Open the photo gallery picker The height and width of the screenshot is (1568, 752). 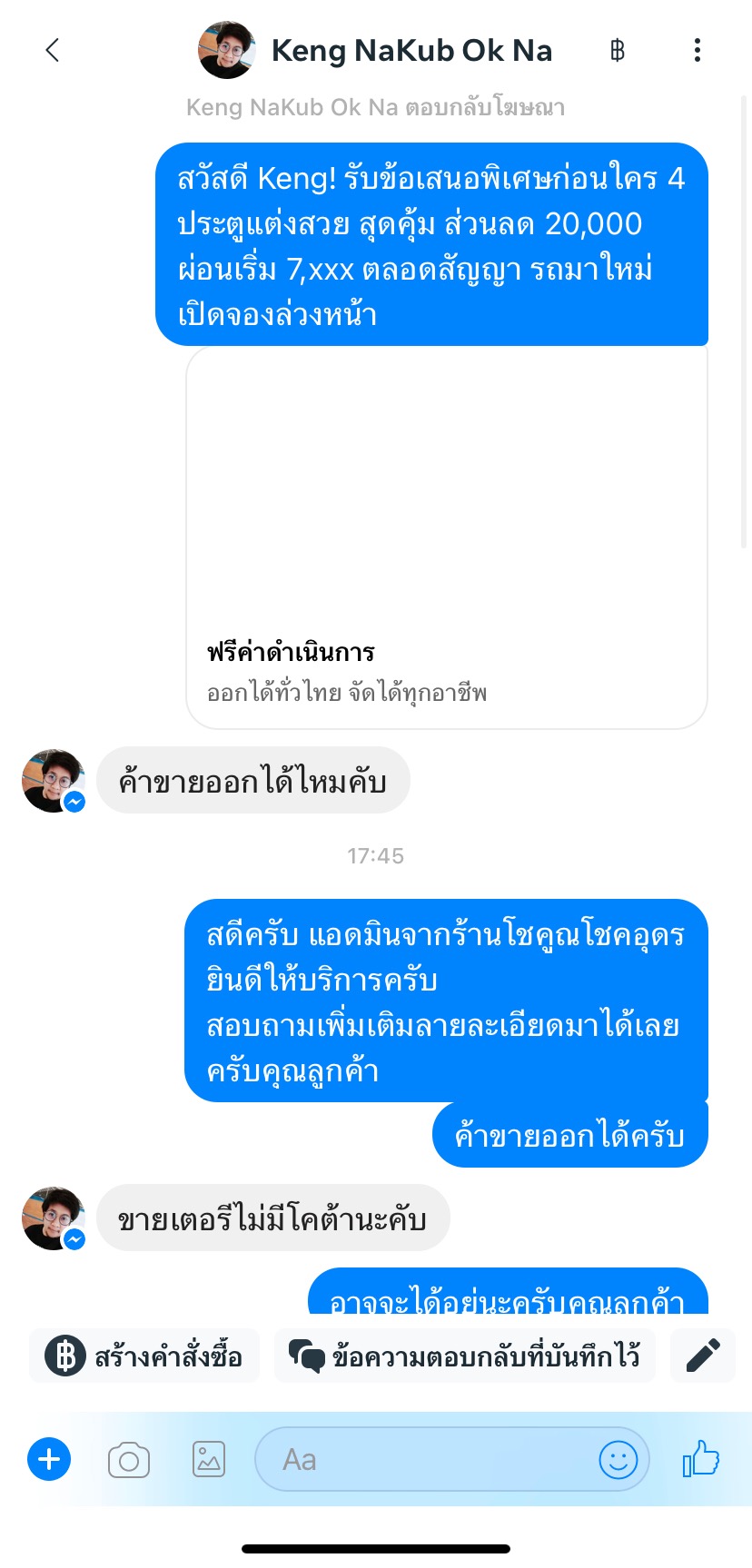click(209, 1460)
